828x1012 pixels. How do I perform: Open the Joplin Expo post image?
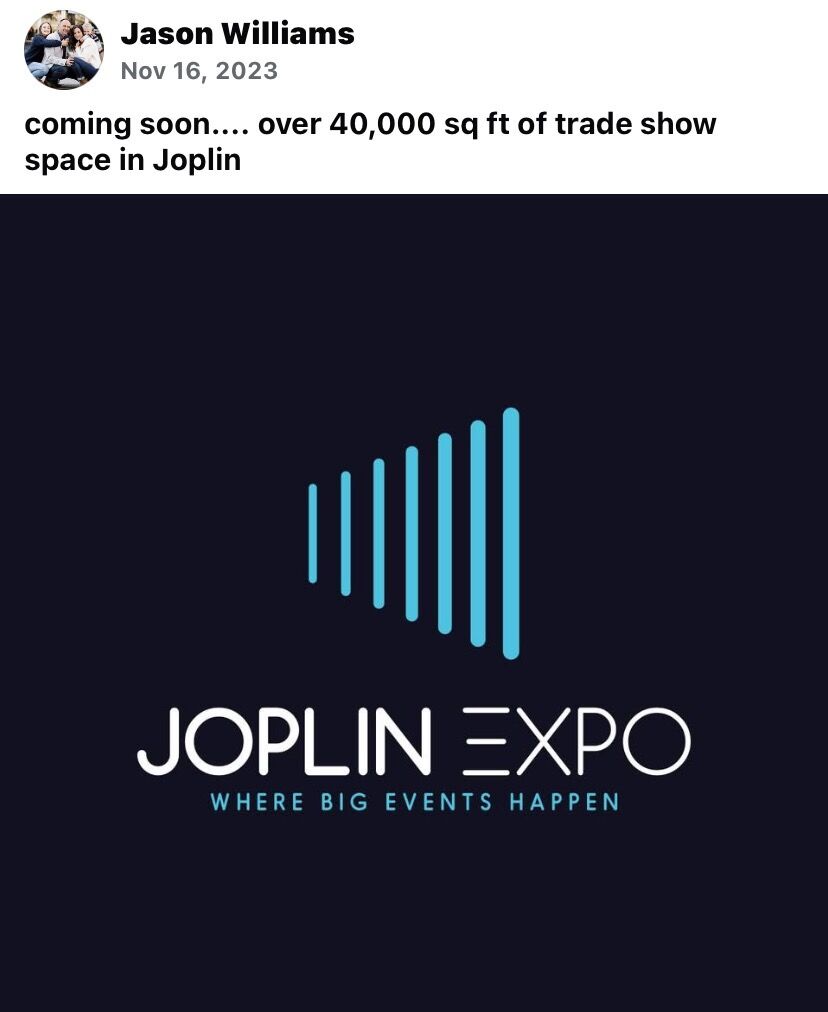(x=414, y=600)
